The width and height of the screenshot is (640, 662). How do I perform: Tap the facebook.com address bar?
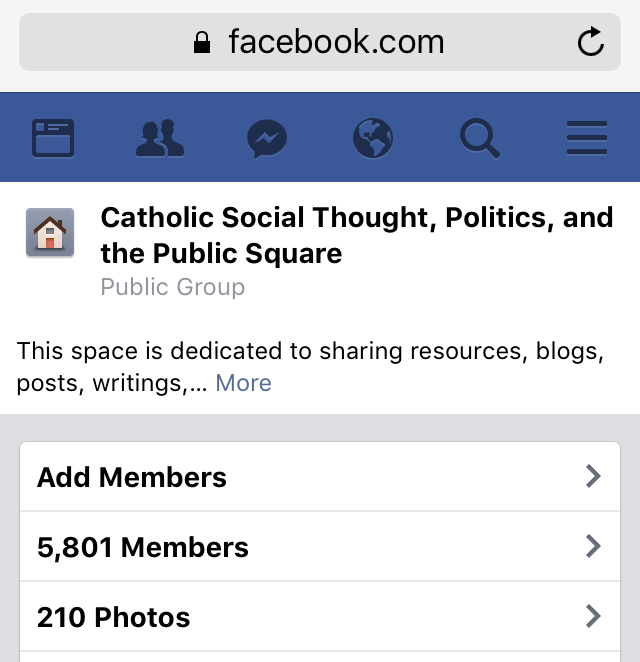[320, 42]
